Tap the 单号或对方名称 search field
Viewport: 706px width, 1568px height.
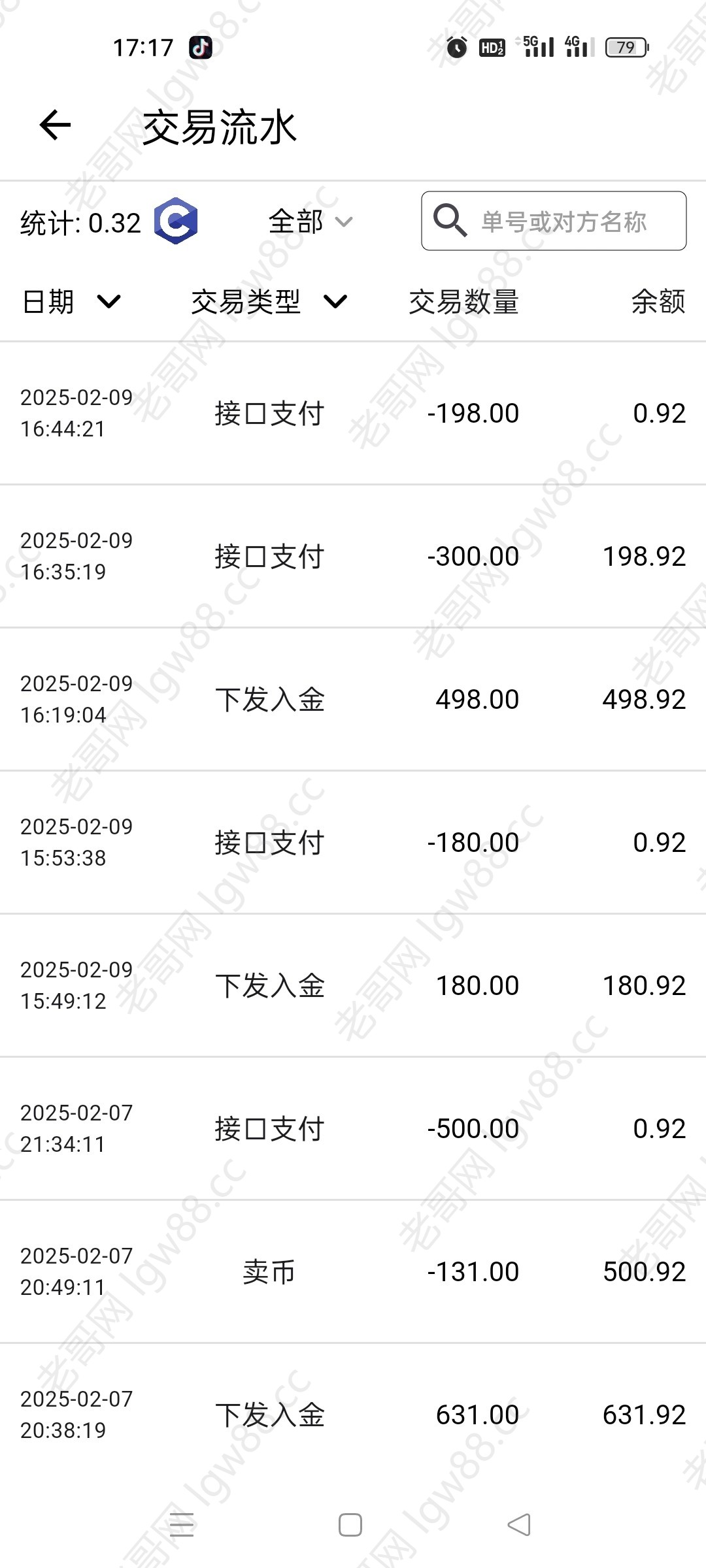click(554, 221)
